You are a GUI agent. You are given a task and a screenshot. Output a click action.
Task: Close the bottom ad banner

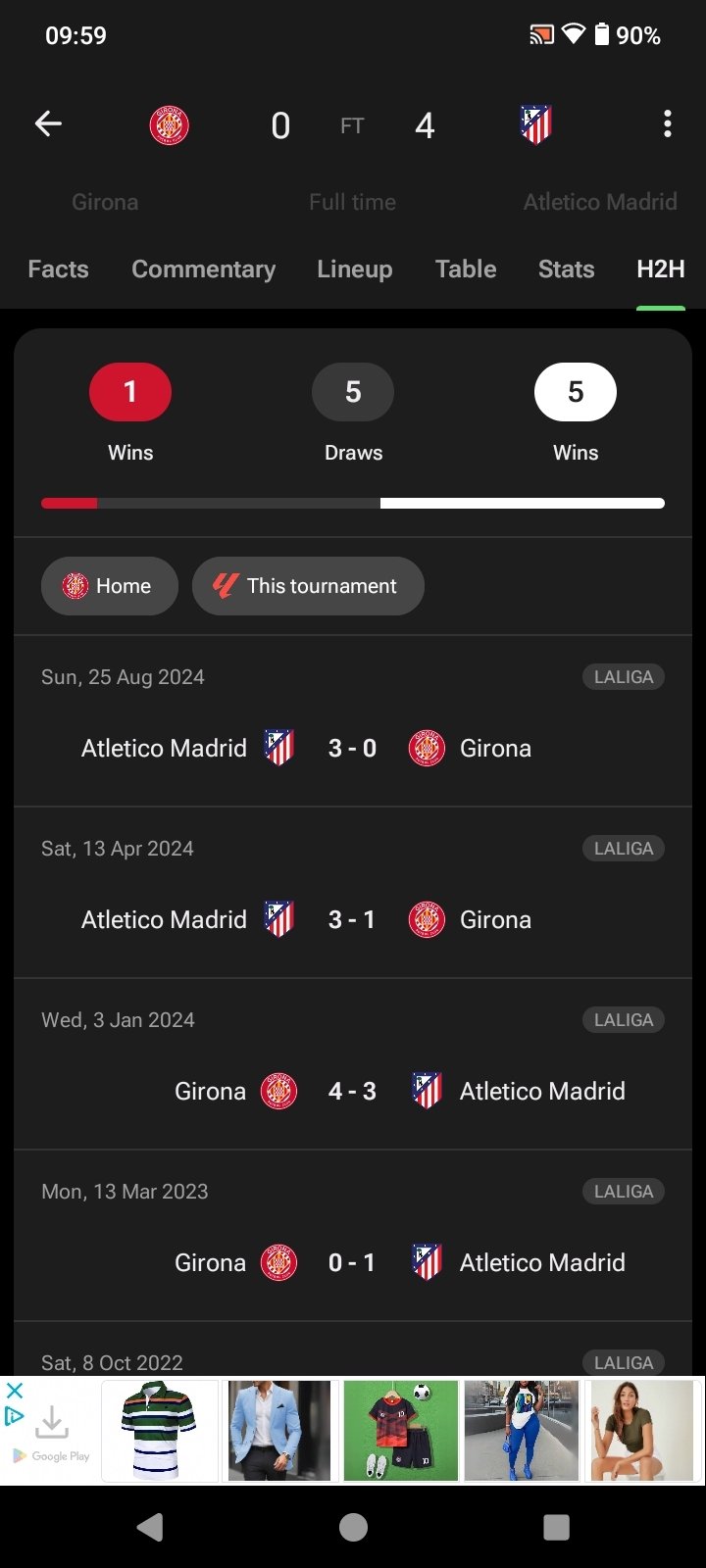(x=14, y=1391)
